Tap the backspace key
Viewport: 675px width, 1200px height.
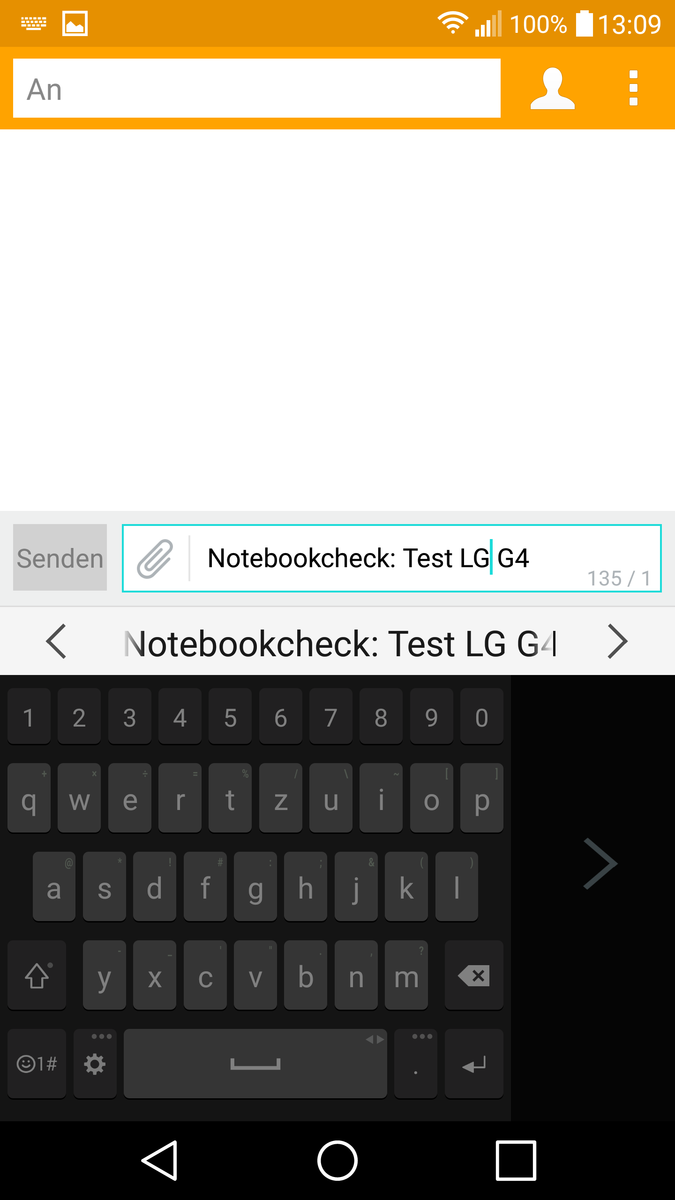pyautogui.click(x=474, y=976)
